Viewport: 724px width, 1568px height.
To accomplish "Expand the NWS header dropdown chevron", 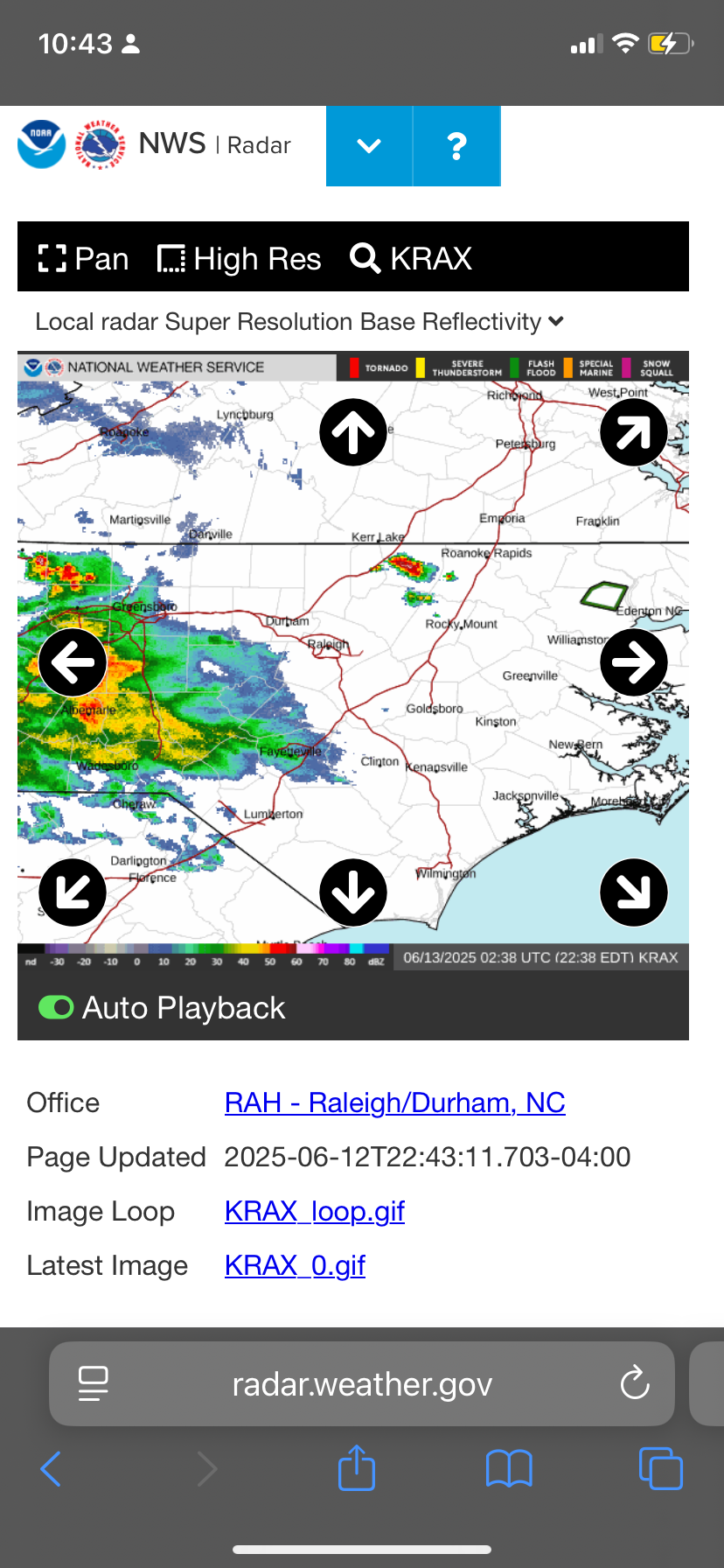I will [369, 146].
